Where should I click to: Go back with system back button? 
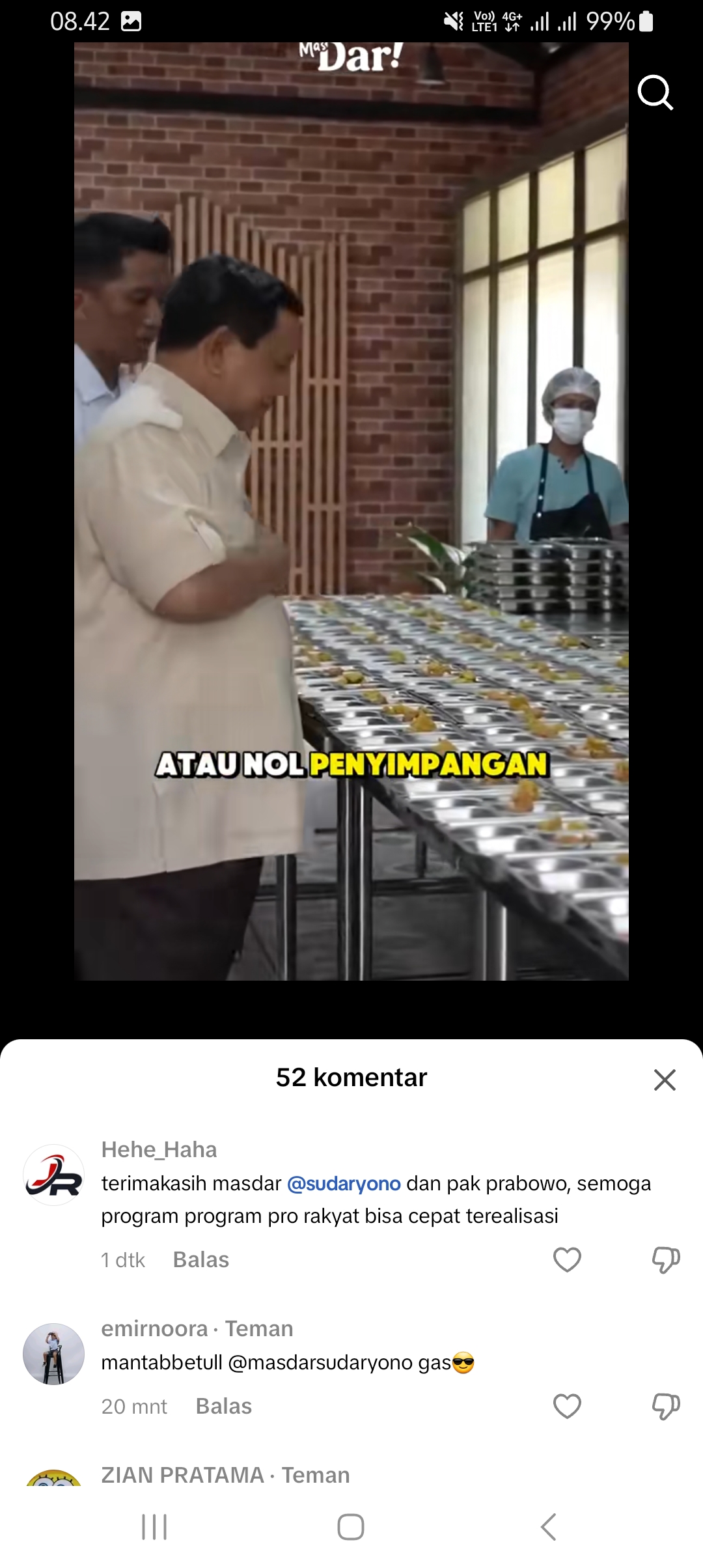click(x=548, y=1526)
